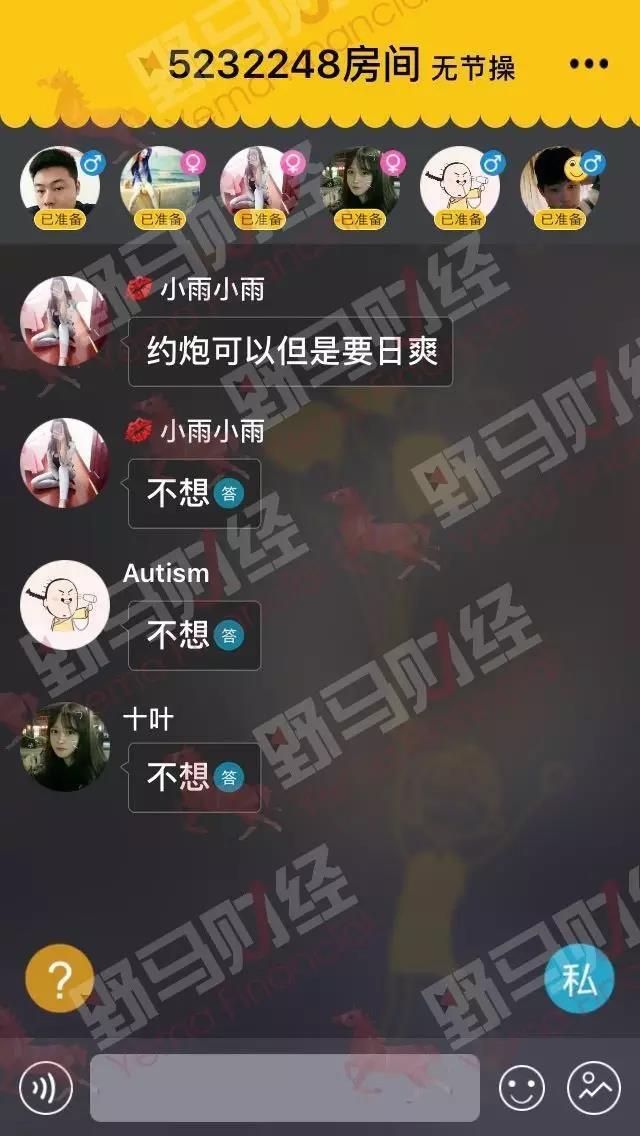This screenshot has width=640, height=1136.
Task: Open private chat with the 私 button
Action: (579, 978)
